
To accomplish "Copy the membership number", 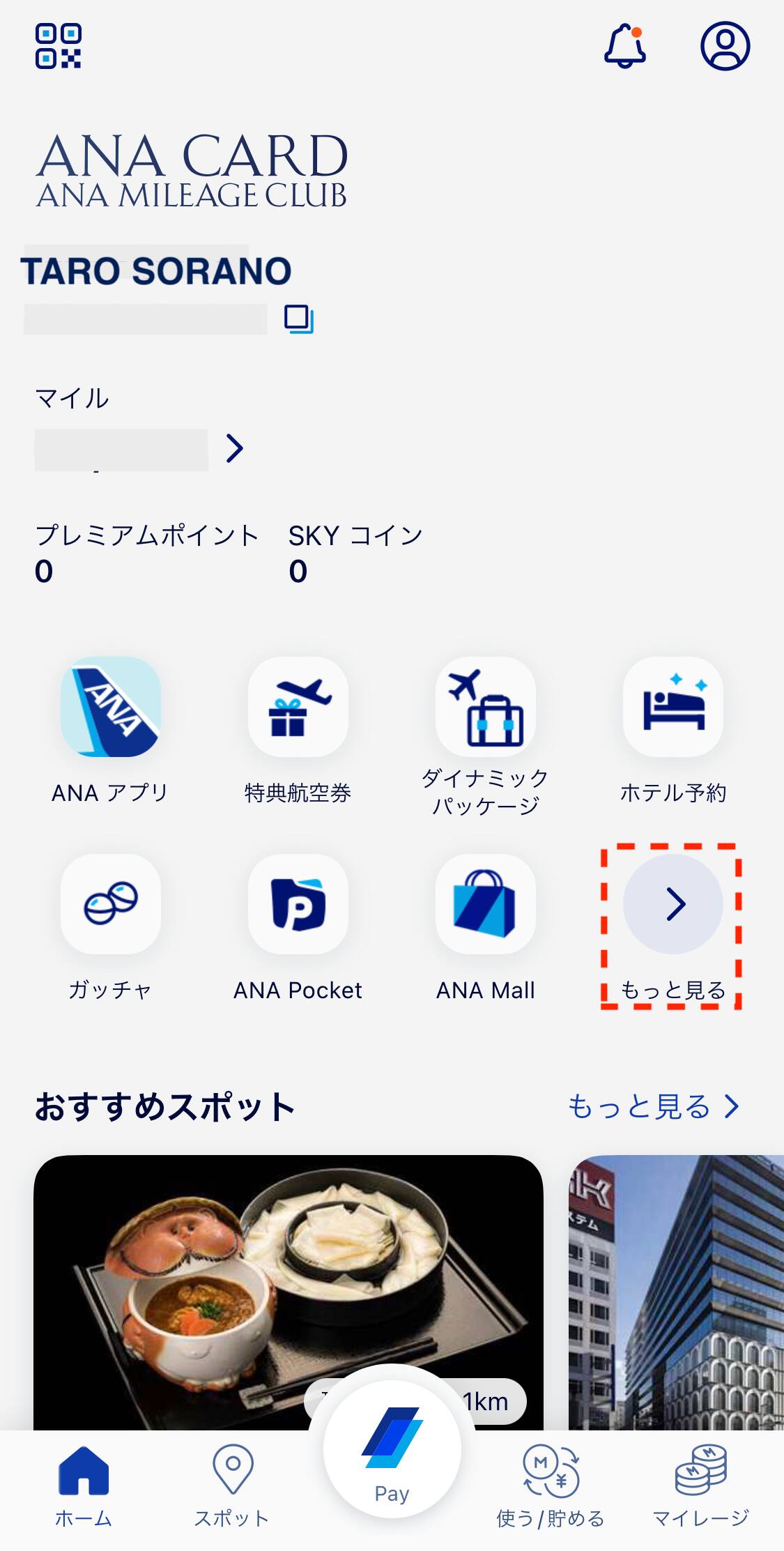I will click(x=298, y=319).
